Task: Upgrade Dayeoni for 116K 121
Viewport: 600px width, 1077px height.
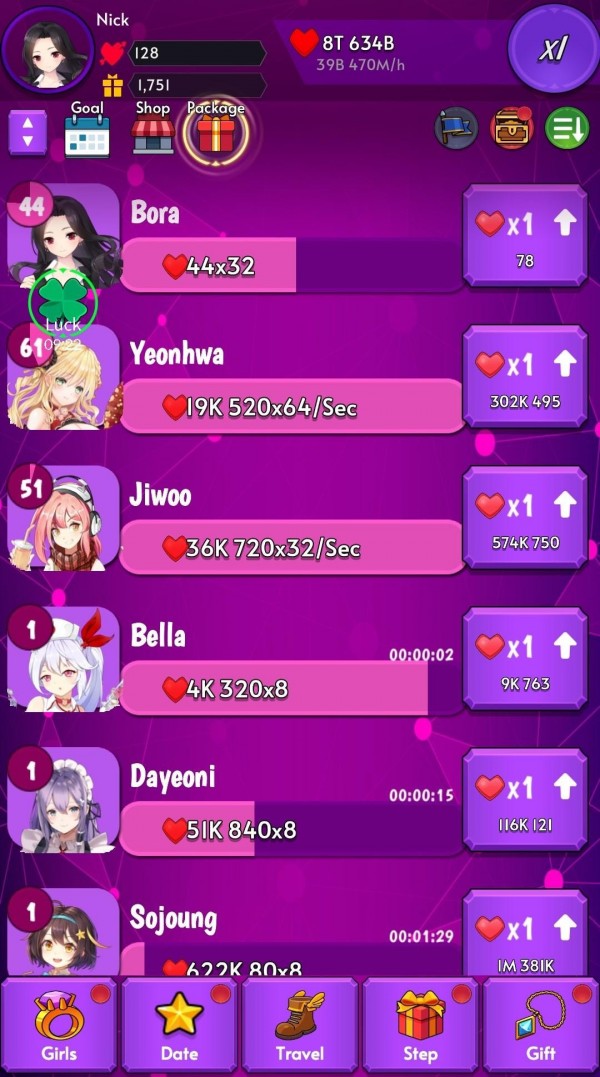Action: point(525,801)
